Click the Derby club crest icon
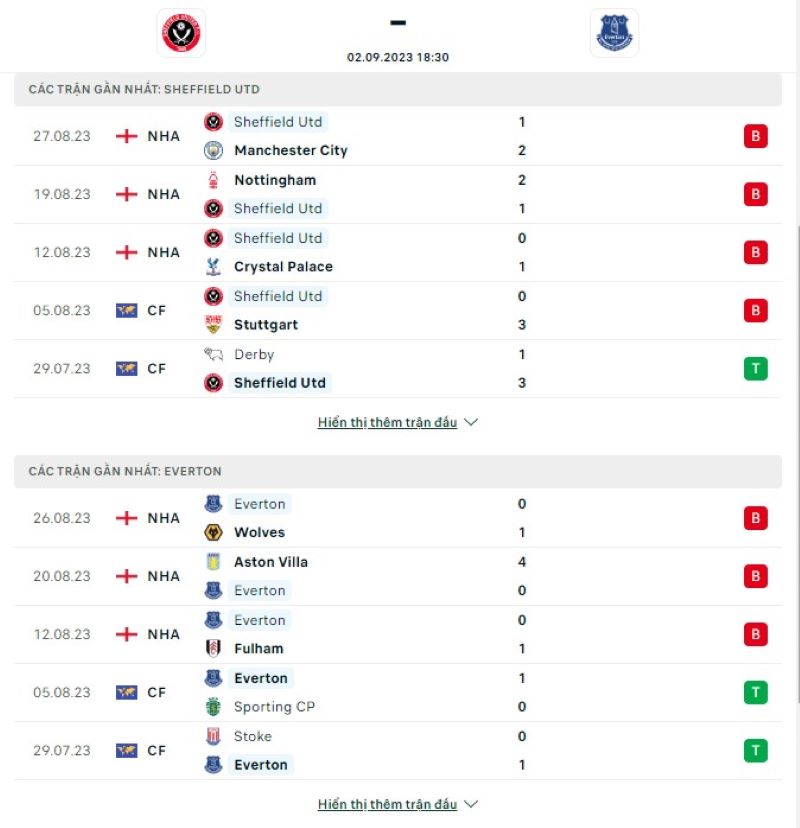This screenshot has height=828, width=800. (x=213, y=354)
